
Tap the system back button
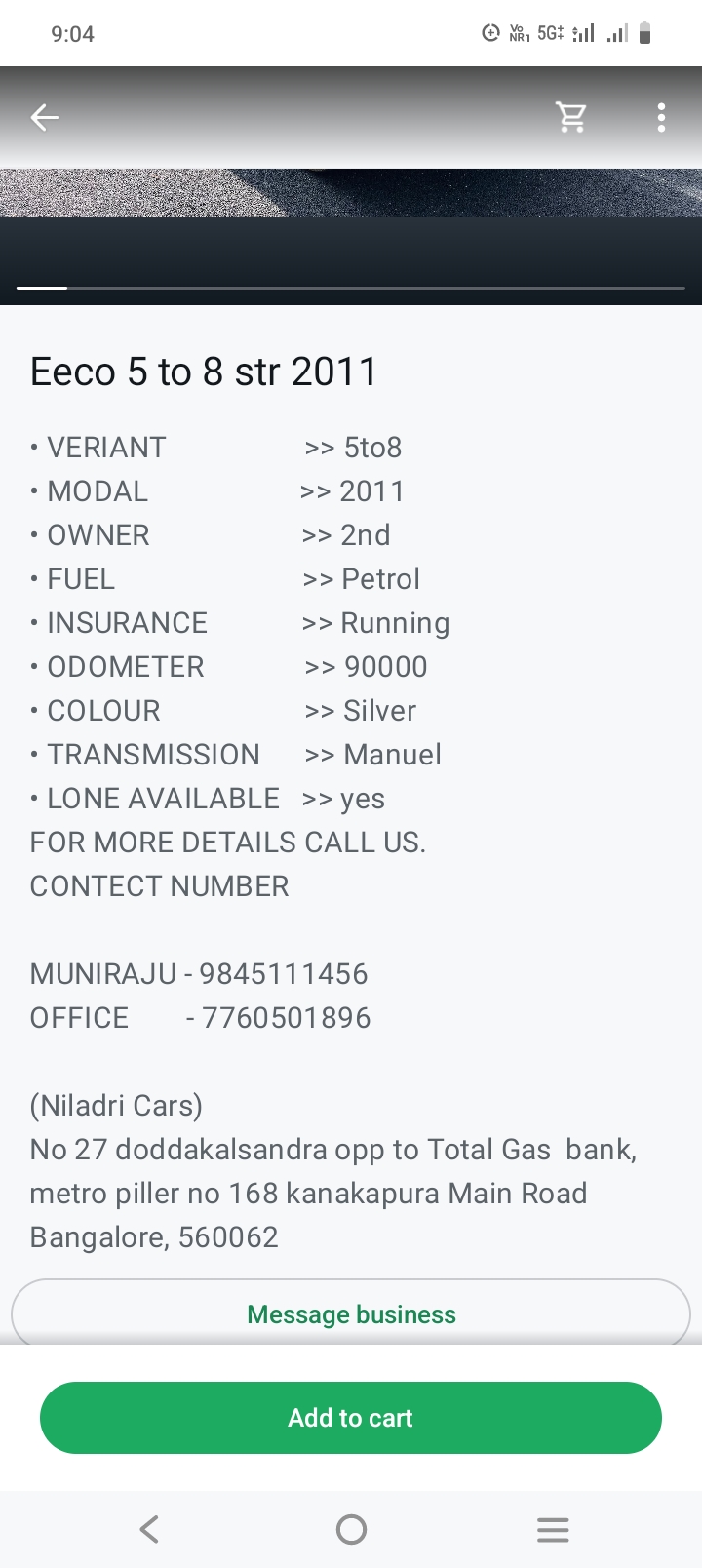pyautogui.click(x=149, y=1529)
